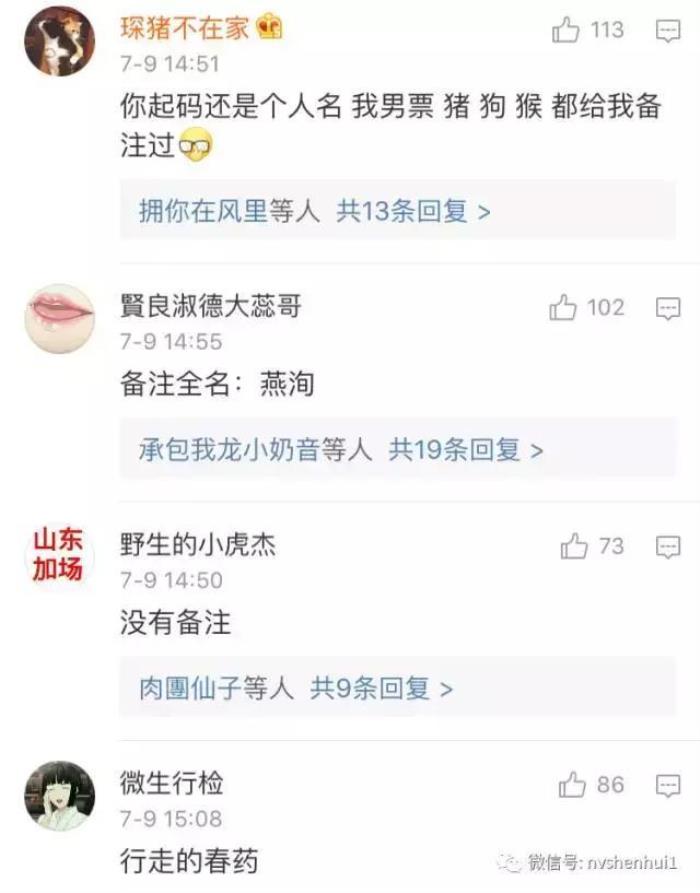Expand the 共9条回复 replies thread
700x893 pixels.
pos(381,688)
